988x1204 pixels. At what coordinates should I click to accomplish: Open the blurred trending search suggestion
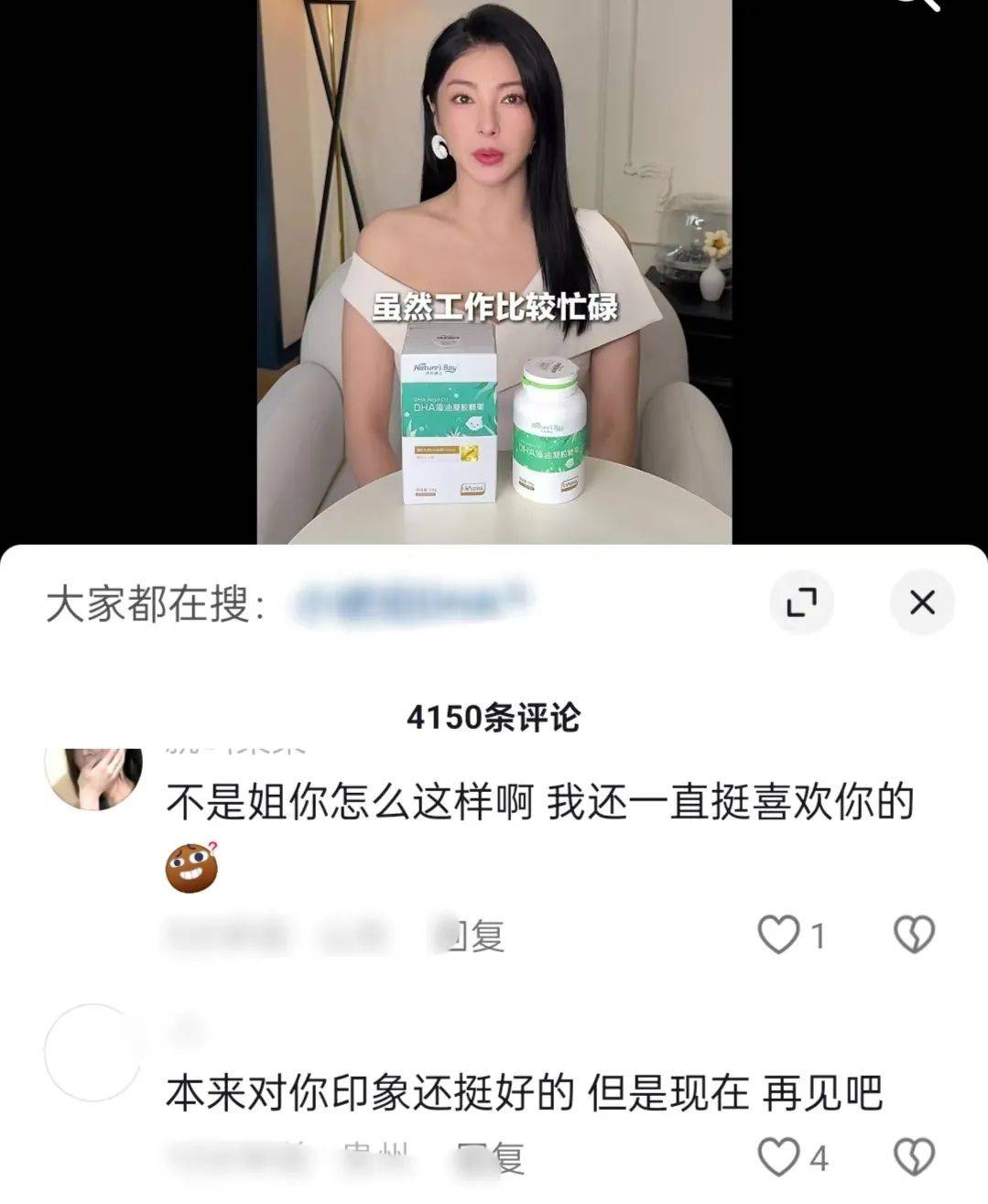pyautogui.click(x=411, y=603)
